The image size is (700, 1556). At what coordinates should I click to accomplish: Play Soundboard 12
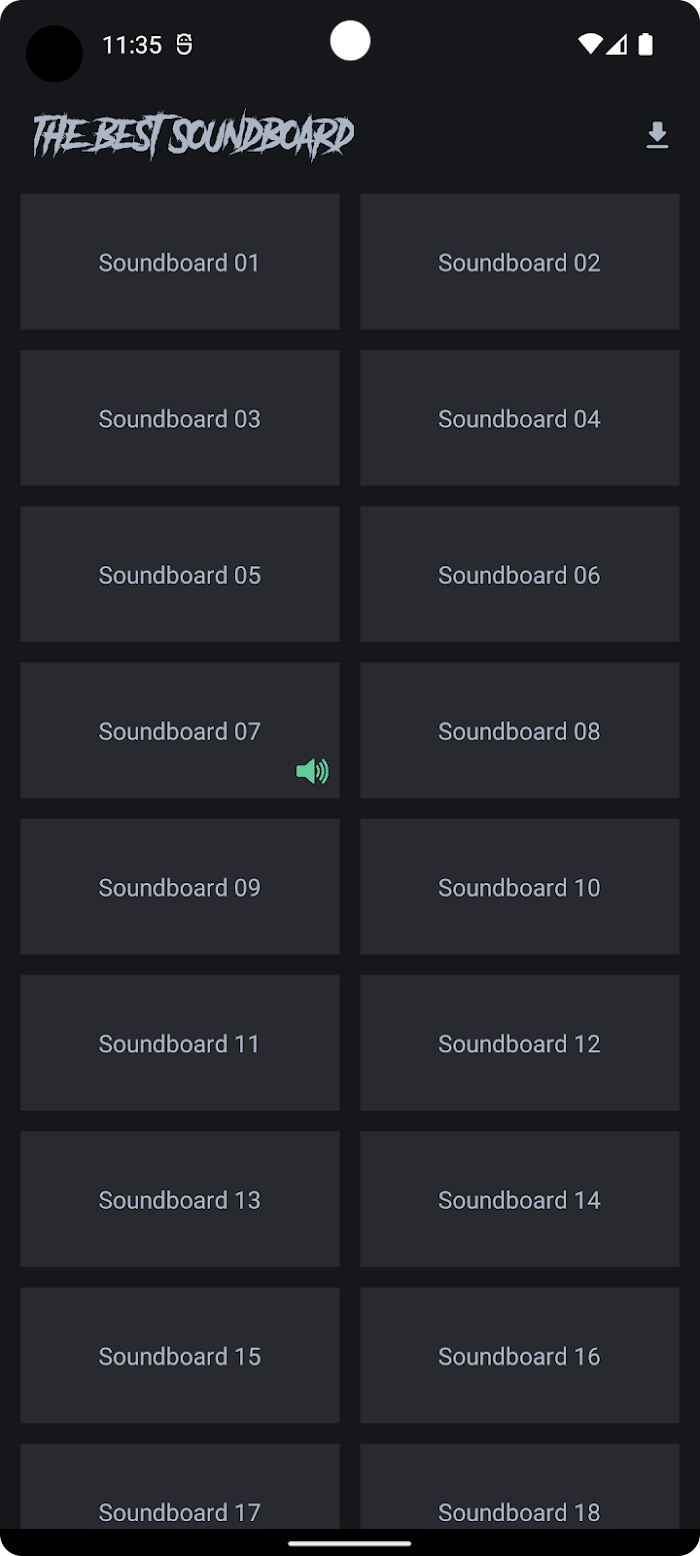click(x=520, y=1043)
